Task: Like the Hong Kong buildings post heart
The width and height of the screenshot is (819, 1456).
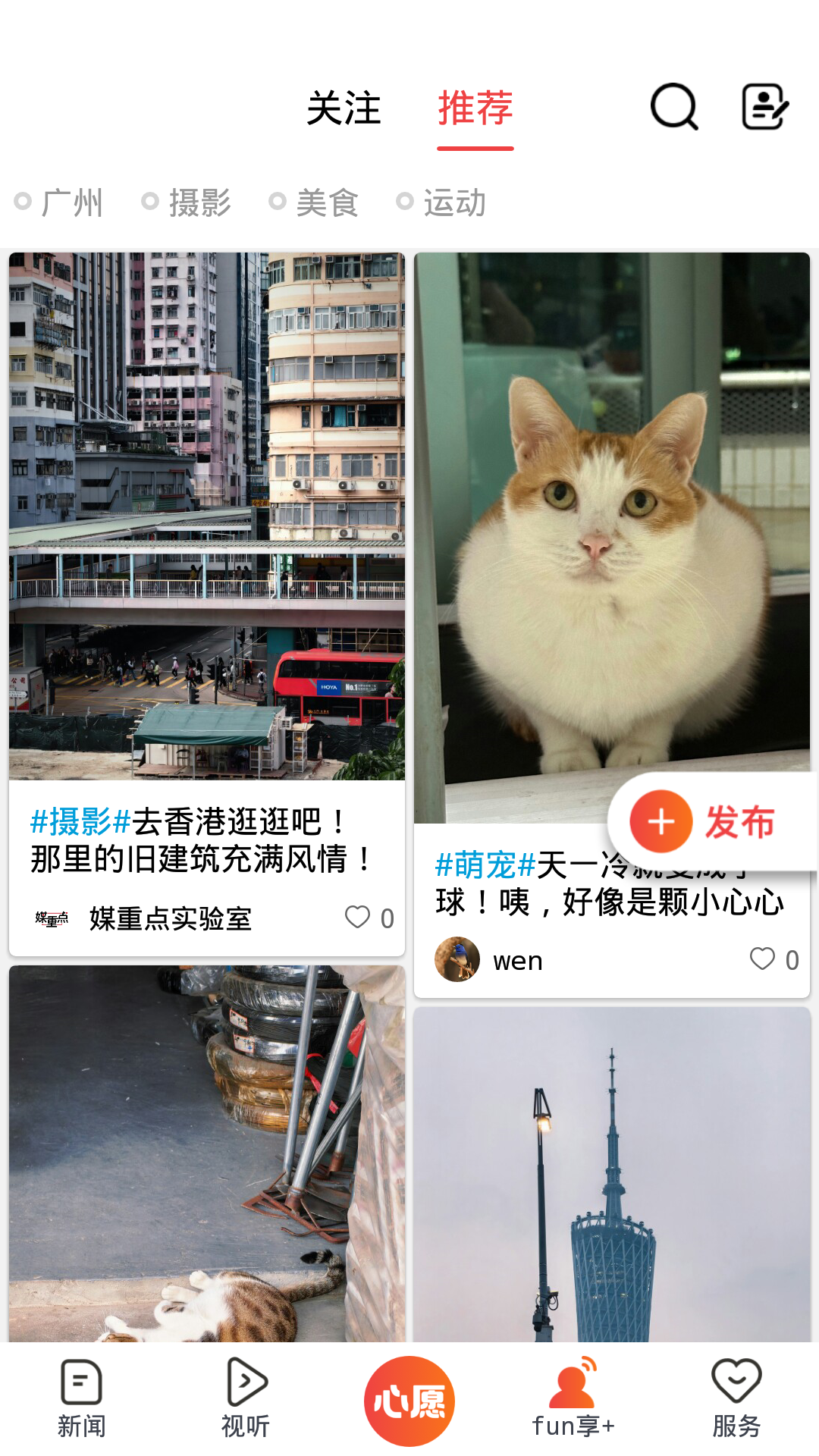Action: [x=358, y=918]
